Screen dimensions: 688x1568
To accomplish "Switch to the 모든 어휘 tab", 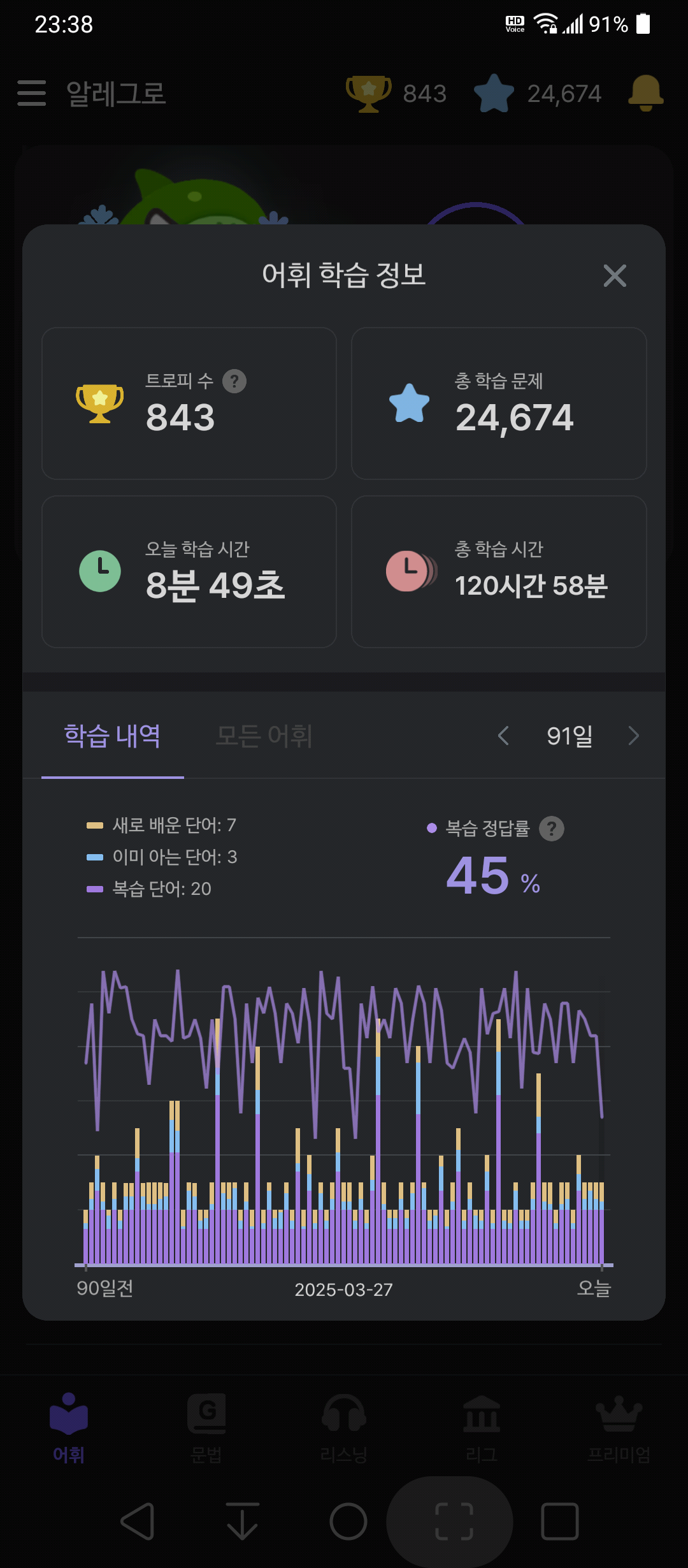I will pyautogui.click(x=264, y=736).
